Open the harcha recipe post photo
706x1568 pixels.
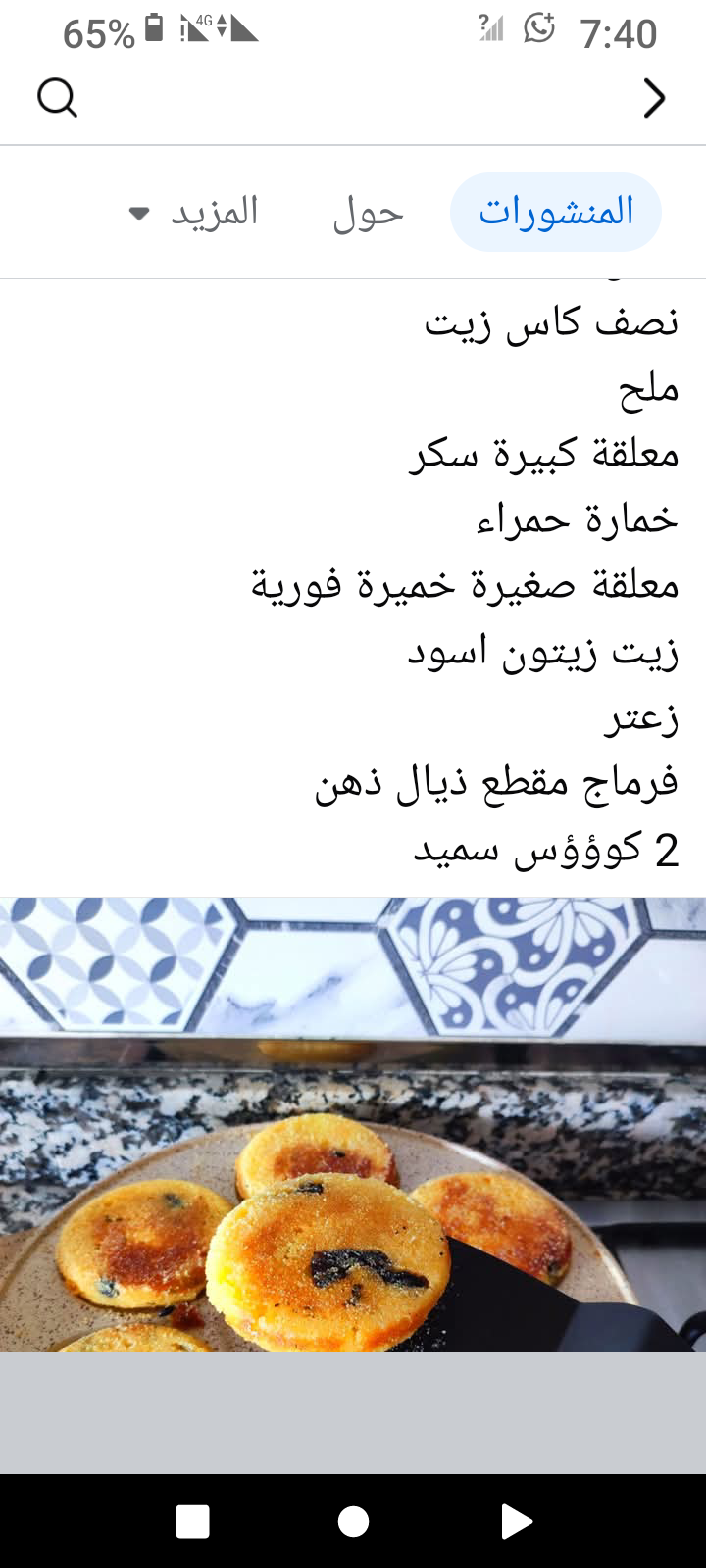353,1124
